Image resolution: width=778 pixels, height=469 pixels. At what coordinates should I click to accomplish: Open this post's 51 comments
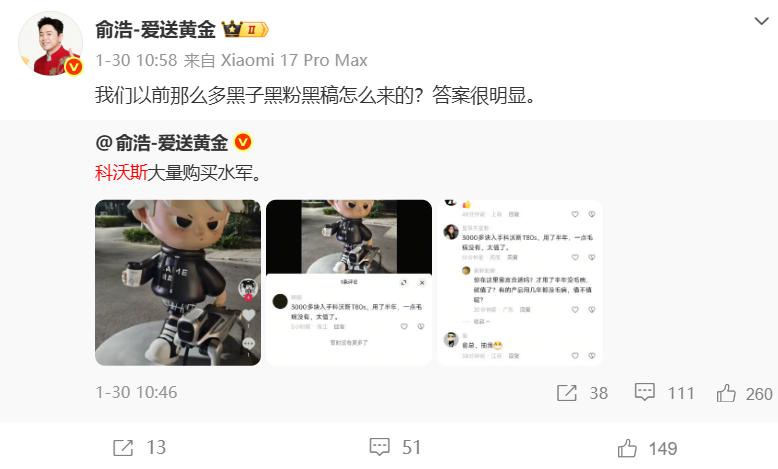point(395,447)
